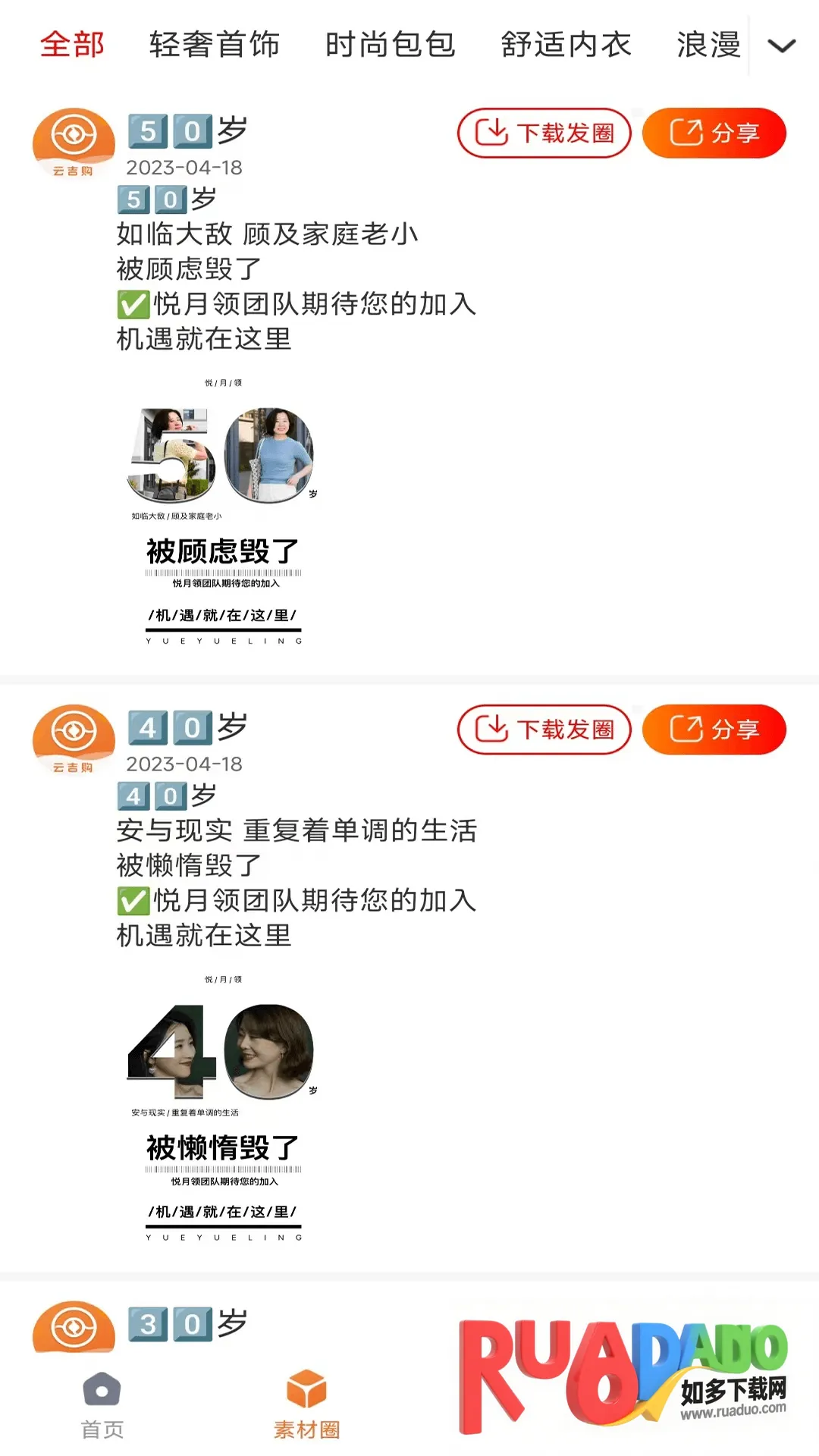819x1456 pixels.
Task: Tap 下载发圈 on the 40岁 post
Action: 544,730
